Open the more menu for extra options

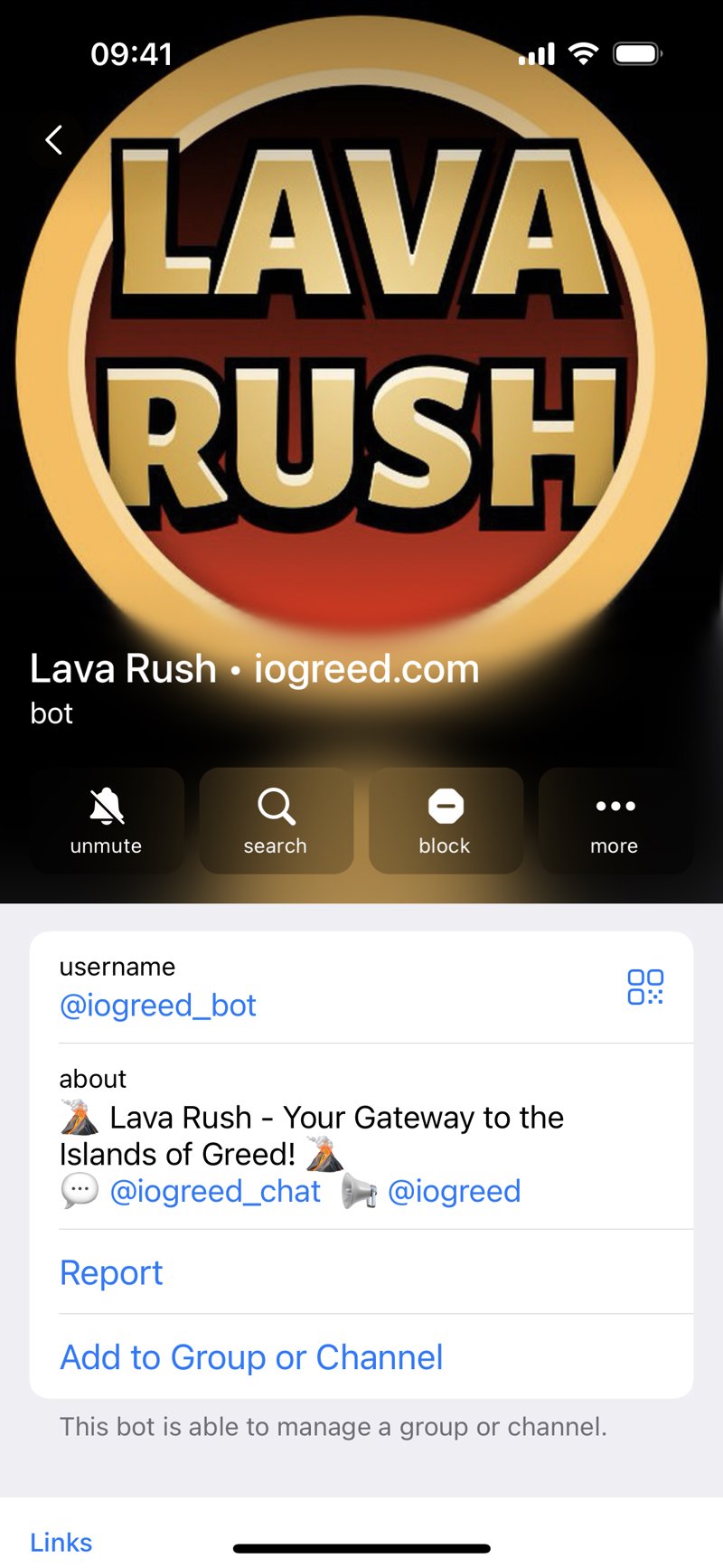(615, 820)
